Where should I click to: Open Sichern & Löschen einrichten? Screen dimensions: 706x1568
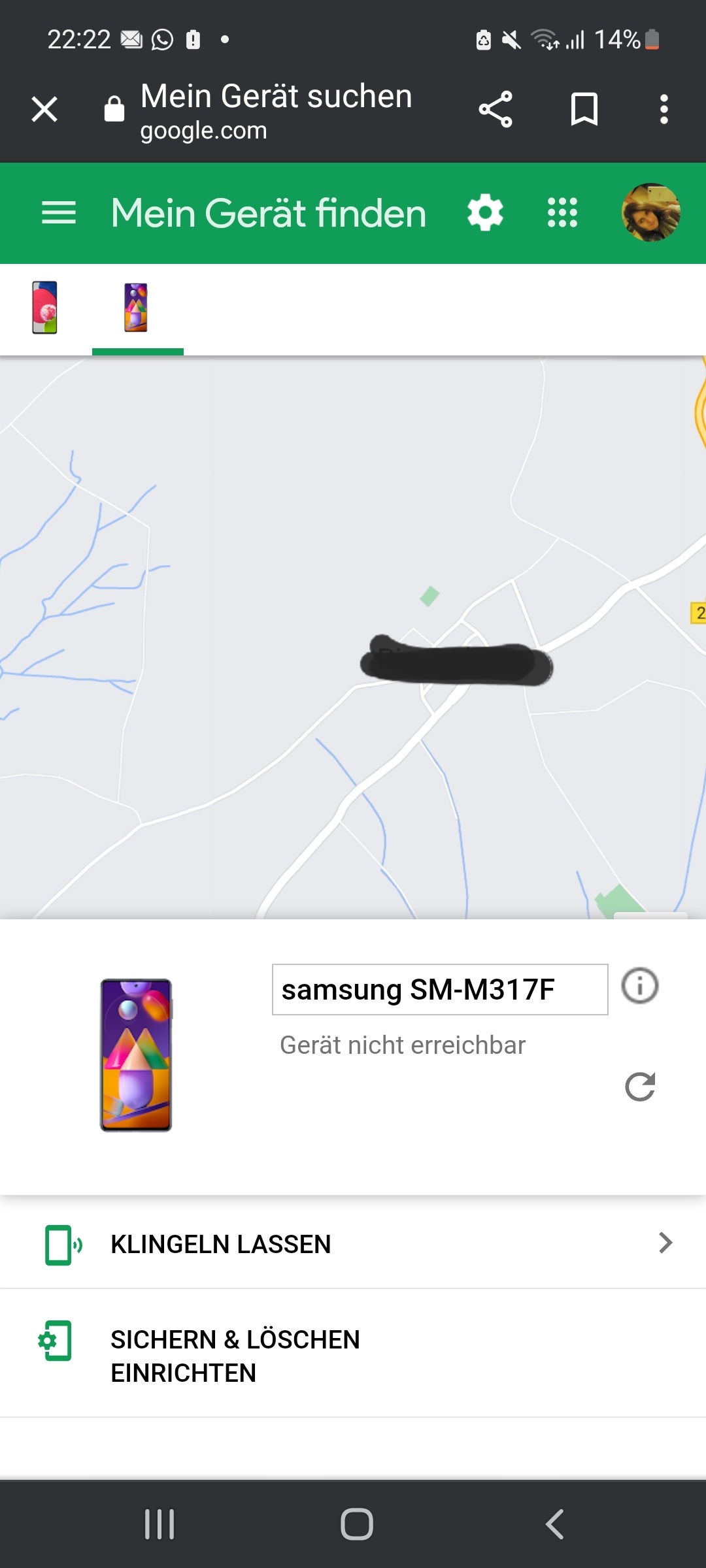(353, 1356)
